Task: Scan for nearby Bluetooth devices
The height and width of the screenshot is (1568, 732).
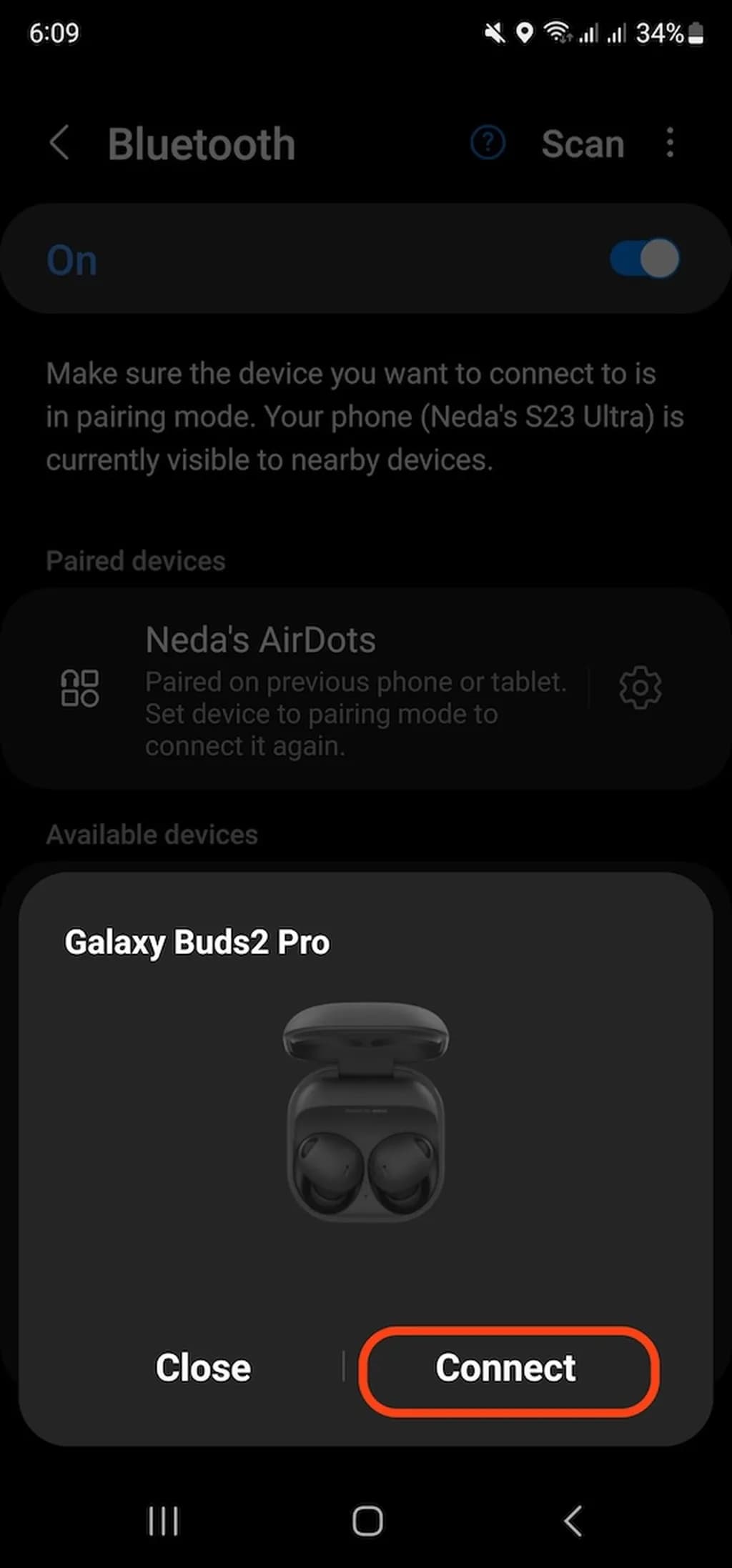Action: point(583,144)
